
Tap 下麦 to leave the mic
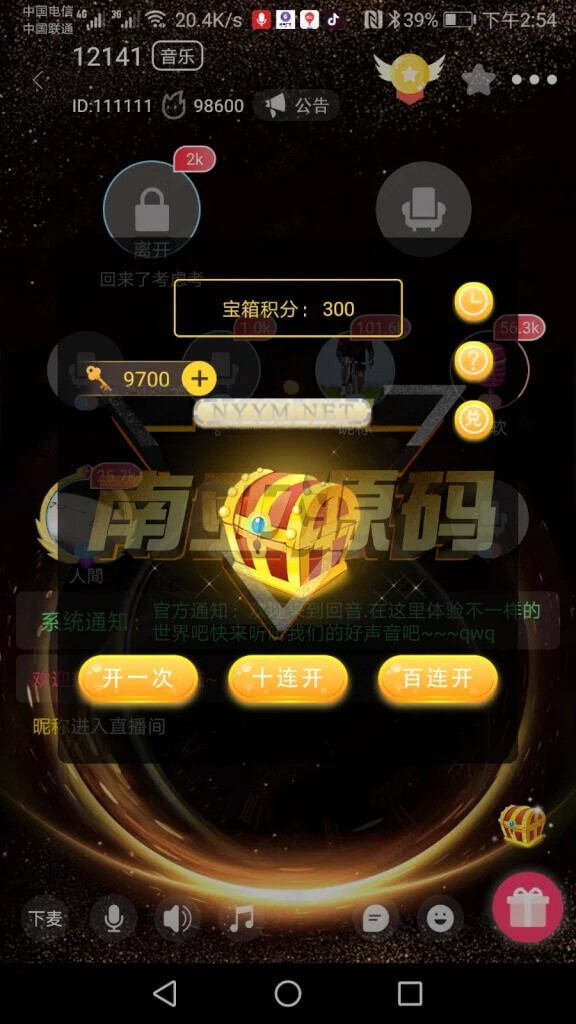pos(45,918)
